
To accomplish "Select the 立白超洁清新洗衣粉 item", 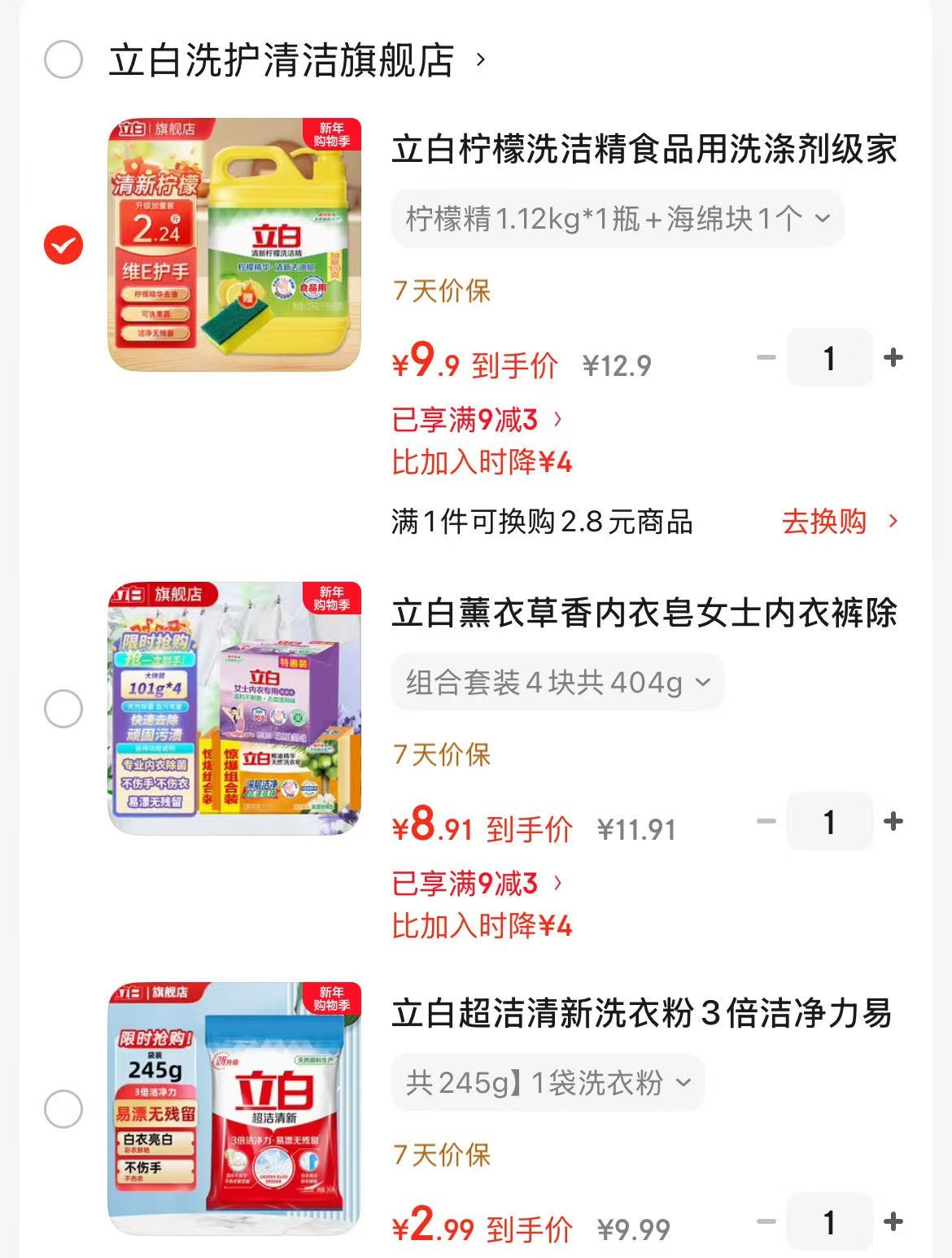I will point(63,1109).
